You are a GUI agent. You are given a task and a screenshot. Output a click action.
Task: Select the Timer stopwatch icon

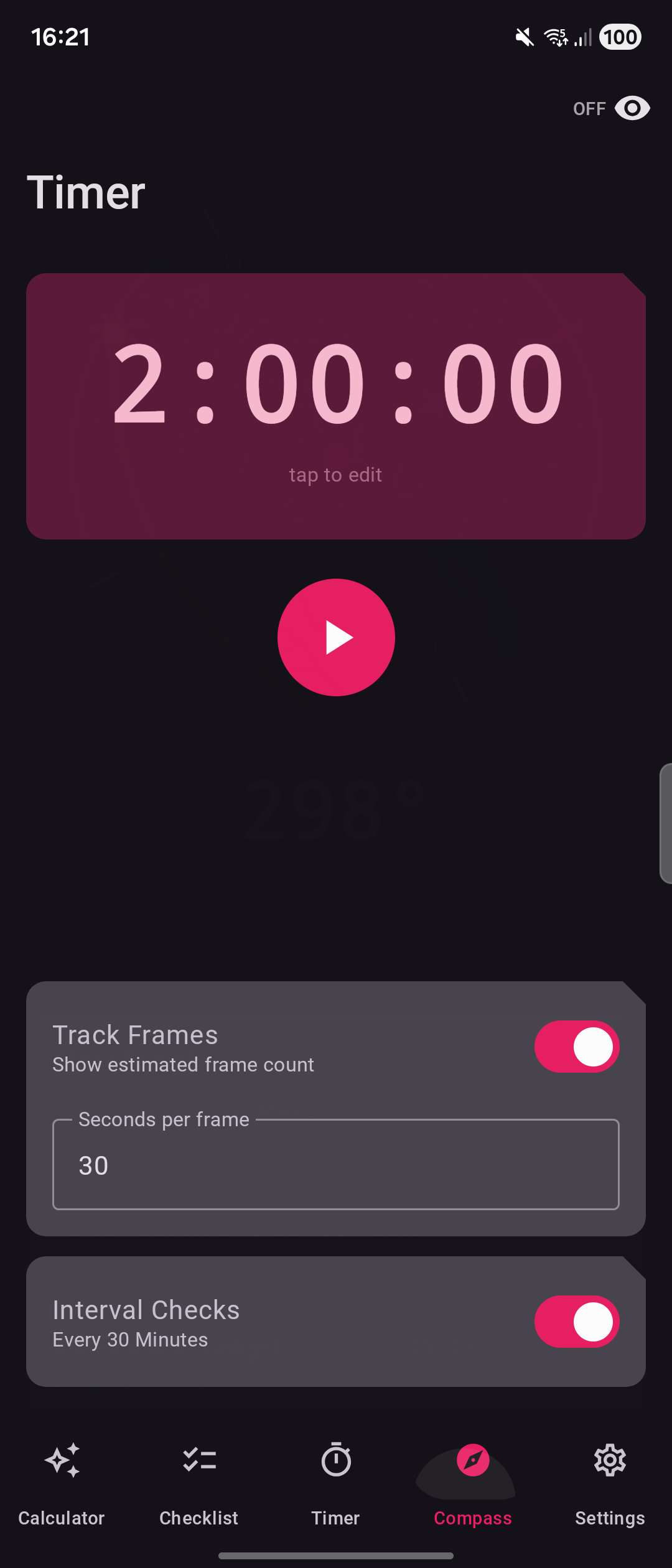[x=336, y=1460]
